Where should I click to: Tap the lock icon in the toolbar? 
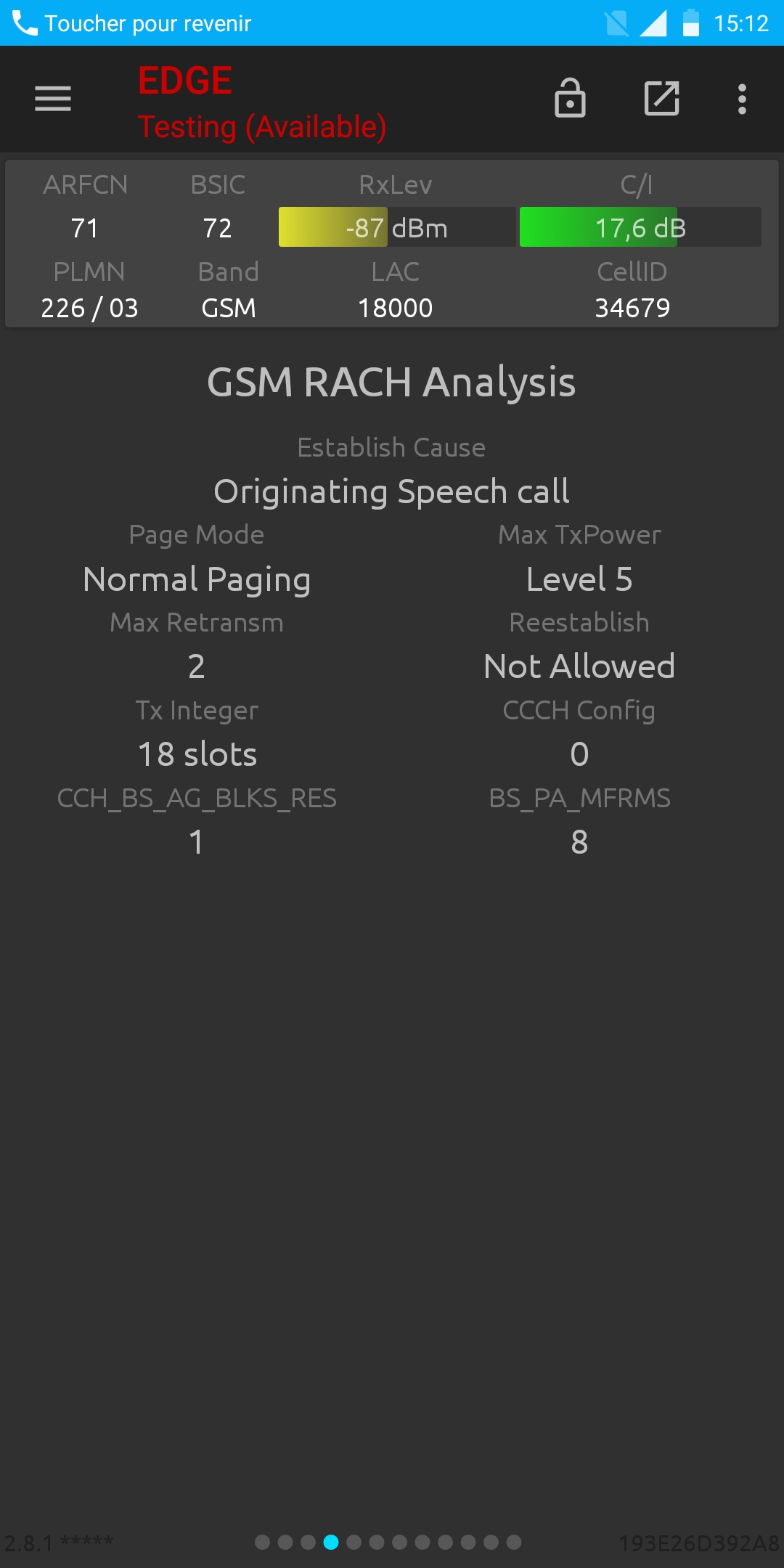click(x=570, y=98)
